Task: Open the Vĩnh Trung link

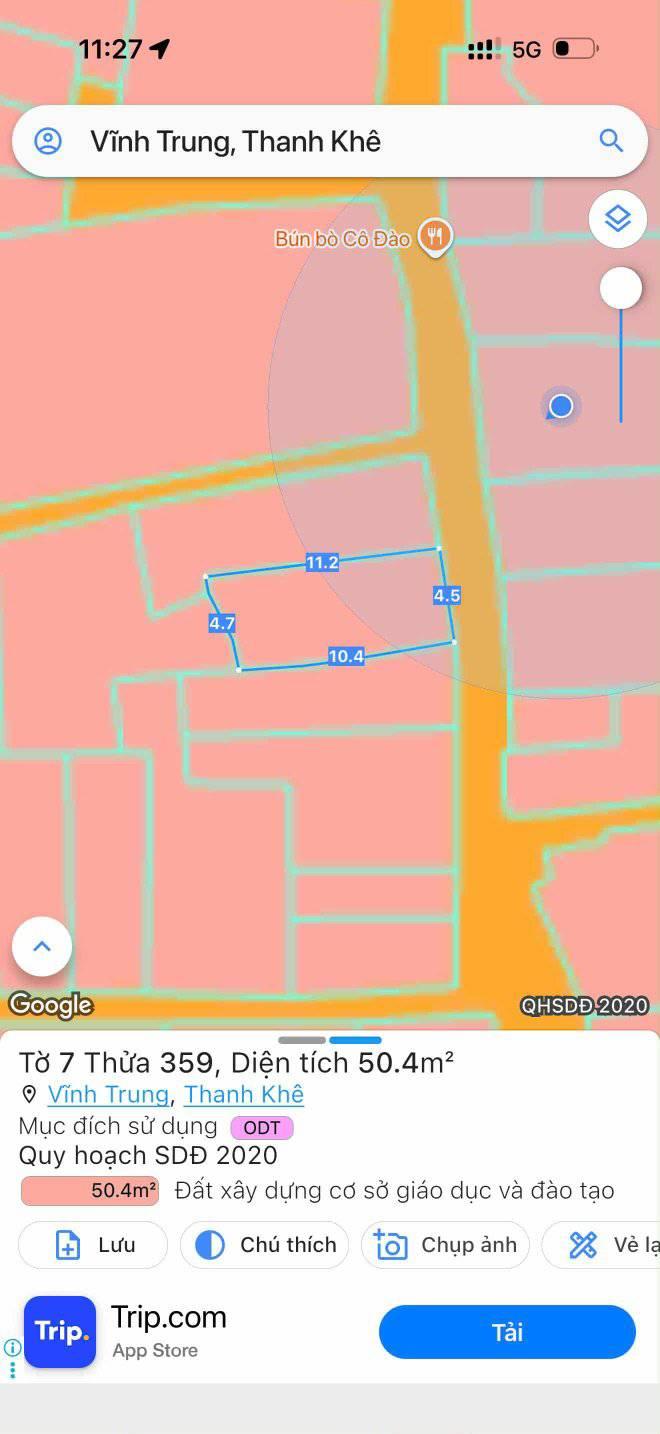Action: point(108,1094)
